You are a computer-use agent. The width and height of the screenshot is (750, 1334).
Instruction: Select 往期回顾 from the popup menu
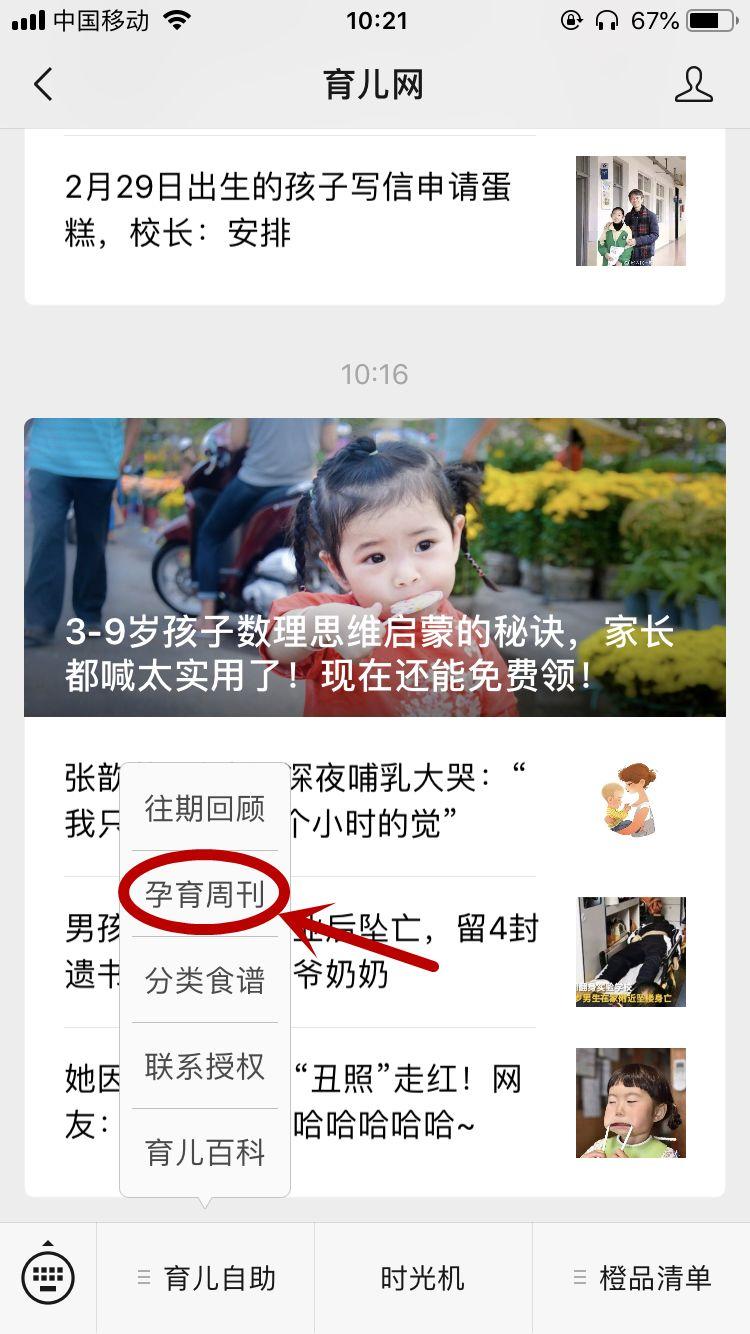pos(205,808)
